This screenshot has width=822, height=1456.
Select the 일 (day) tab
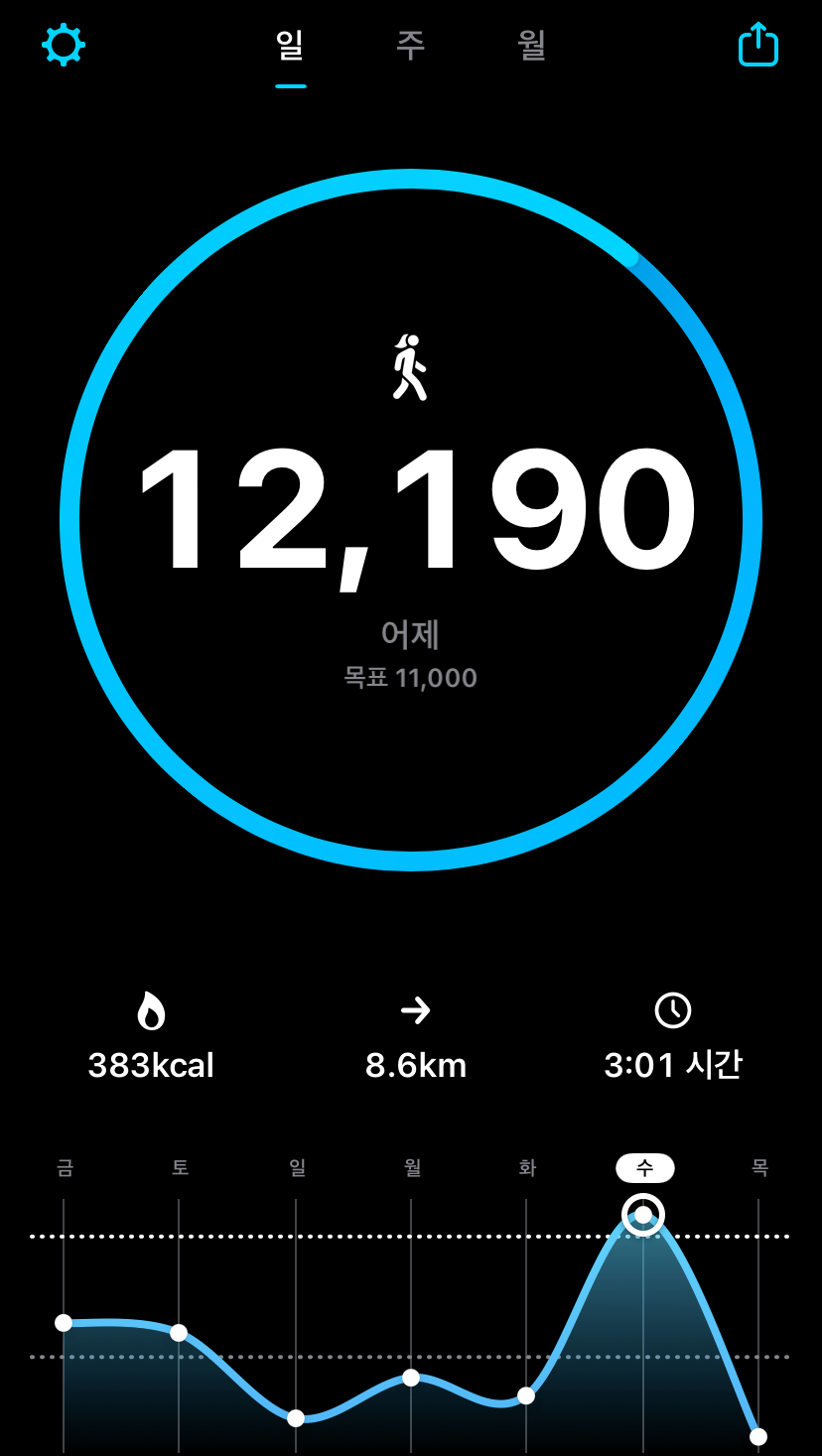click(x=290, y=45)
